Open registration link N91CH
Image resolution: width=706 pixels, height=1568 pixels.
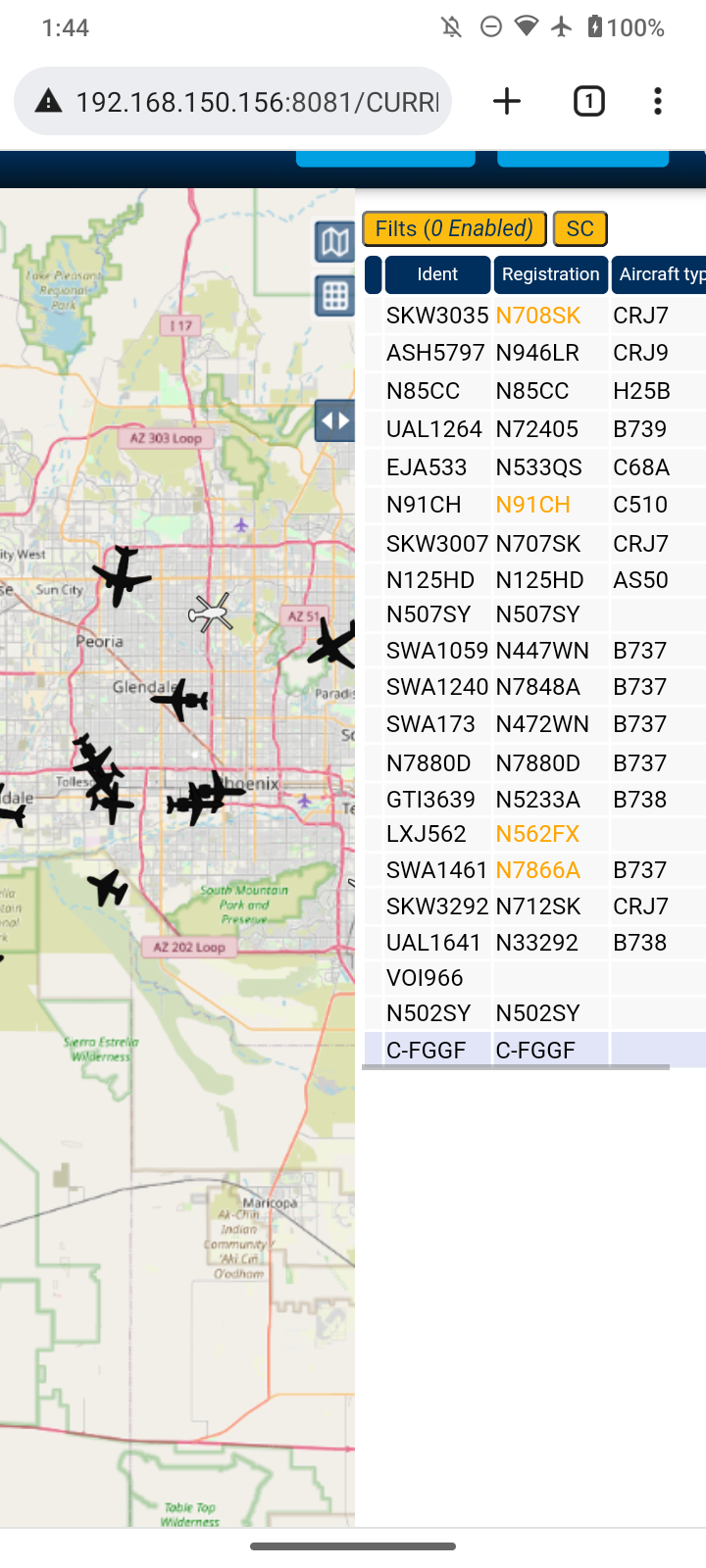[532, 505]
